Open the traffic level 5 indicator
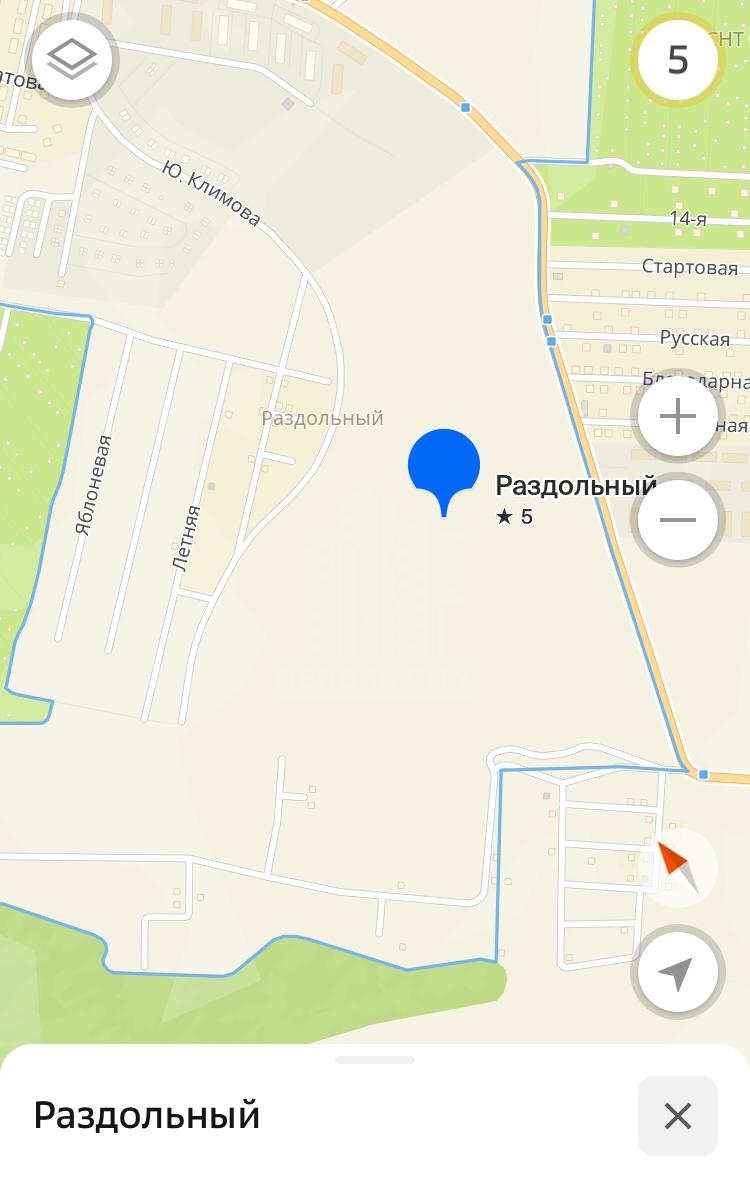750x1186 pixels. (x=678, y=60)
